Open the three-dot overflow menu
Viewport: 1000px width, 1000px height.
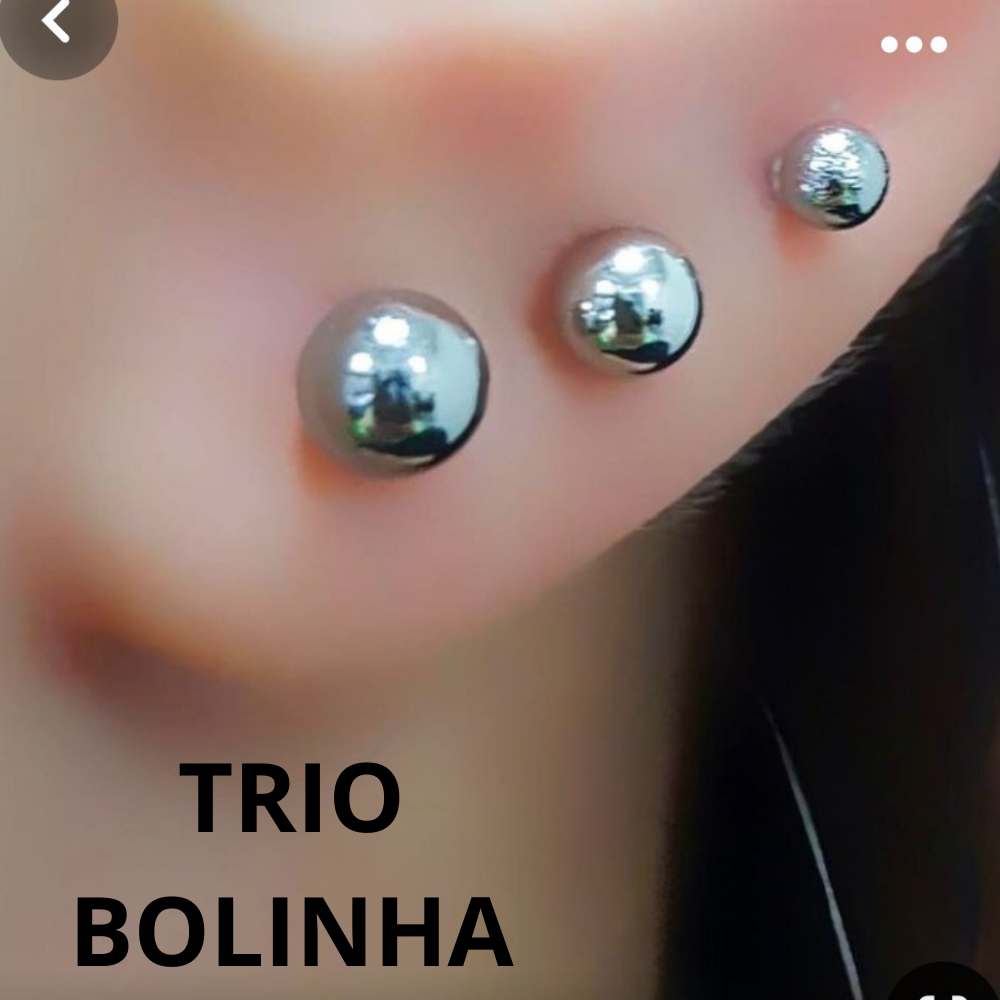tap(913, 44)
